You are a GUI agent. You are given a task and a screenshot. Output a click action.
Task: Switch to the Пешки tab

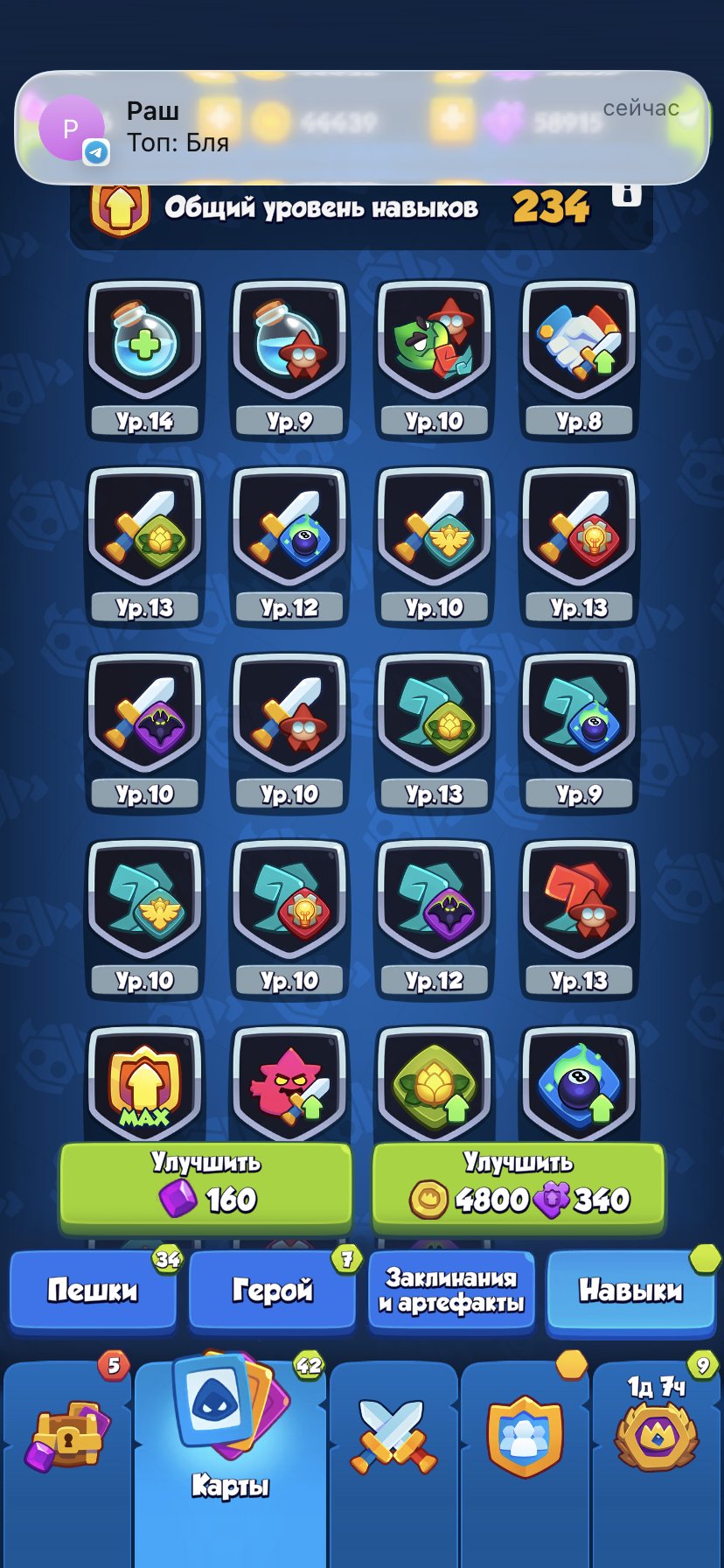point(93,1291)
